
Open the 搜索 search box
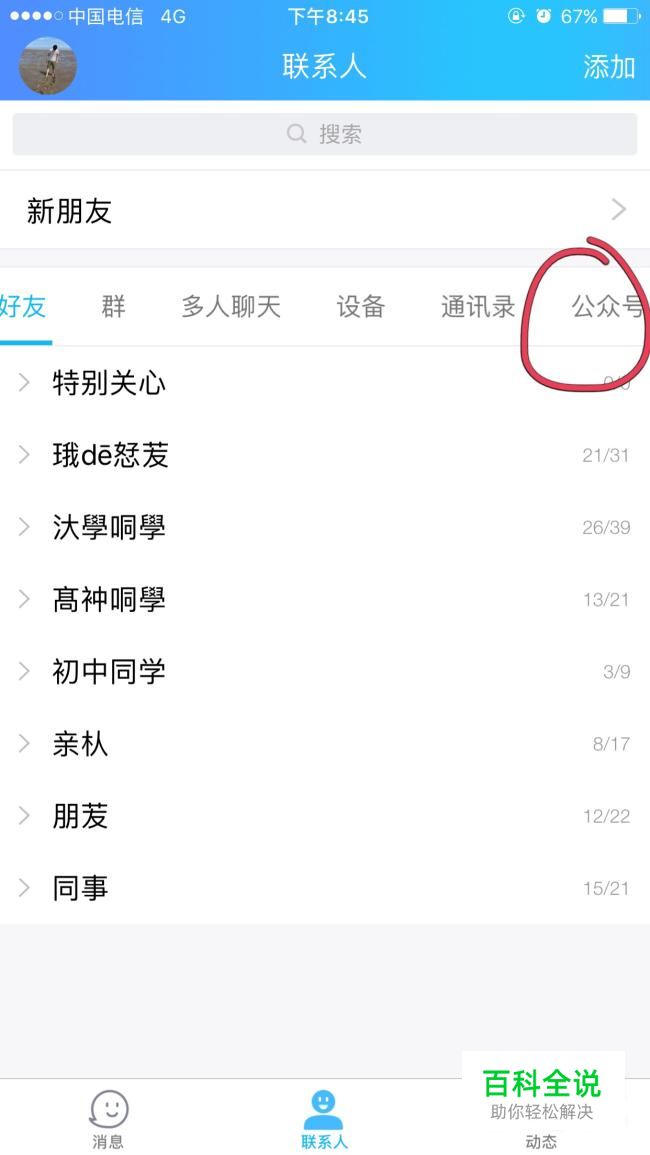tap(324, 134)
